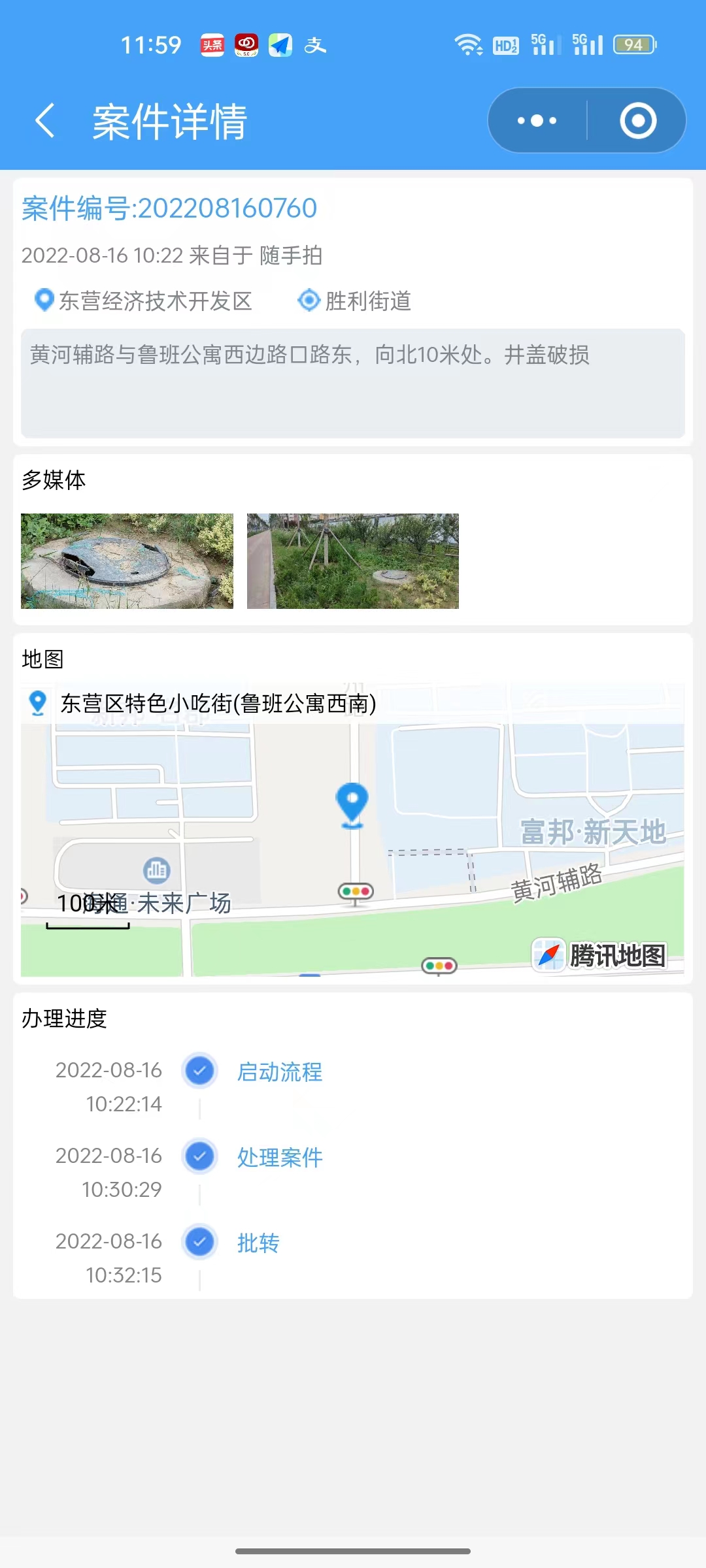Tap the blue location pin on the map

tap(352, 805)
